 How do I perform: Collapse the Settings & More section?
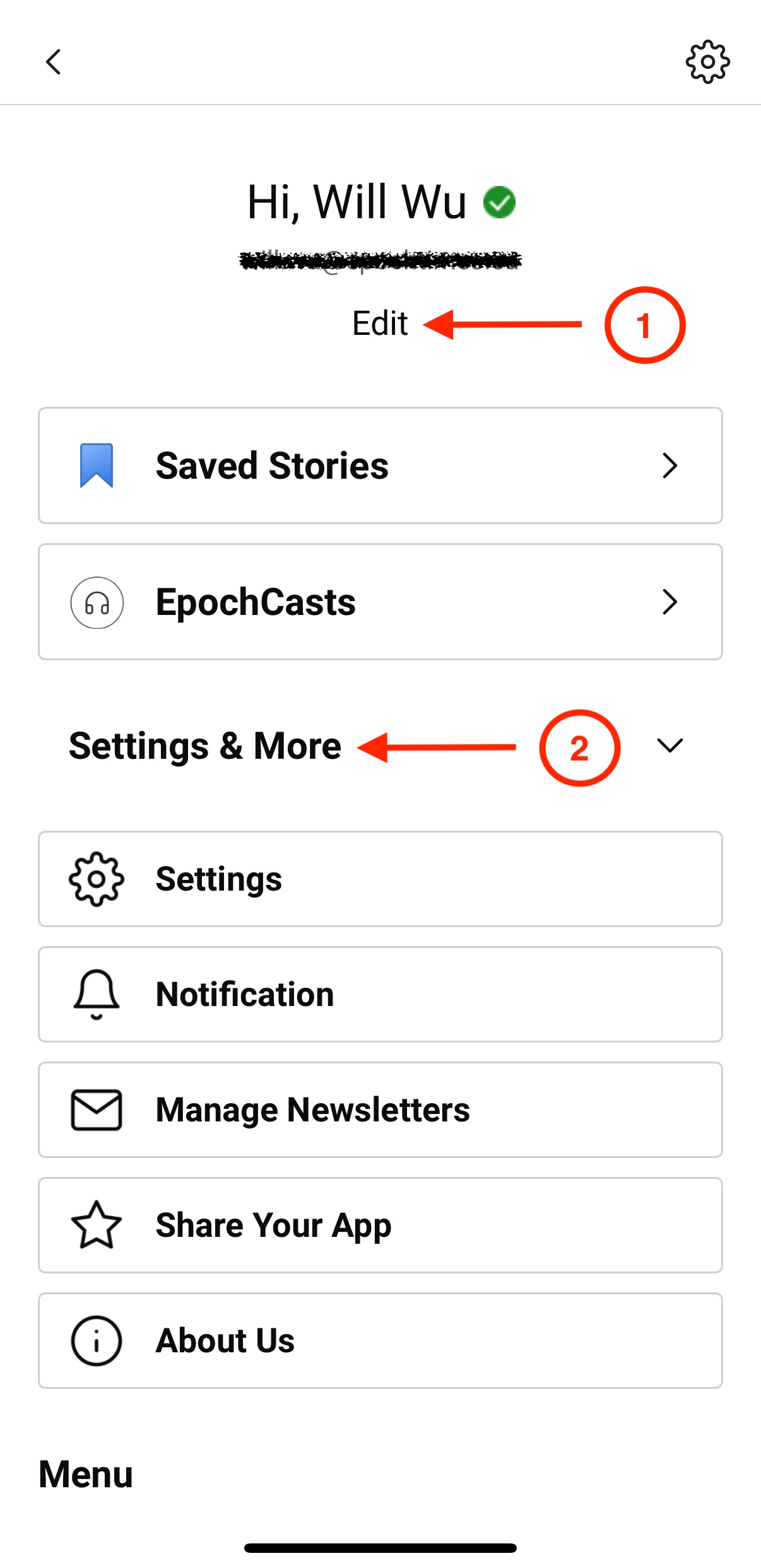(x=670, y=746)
